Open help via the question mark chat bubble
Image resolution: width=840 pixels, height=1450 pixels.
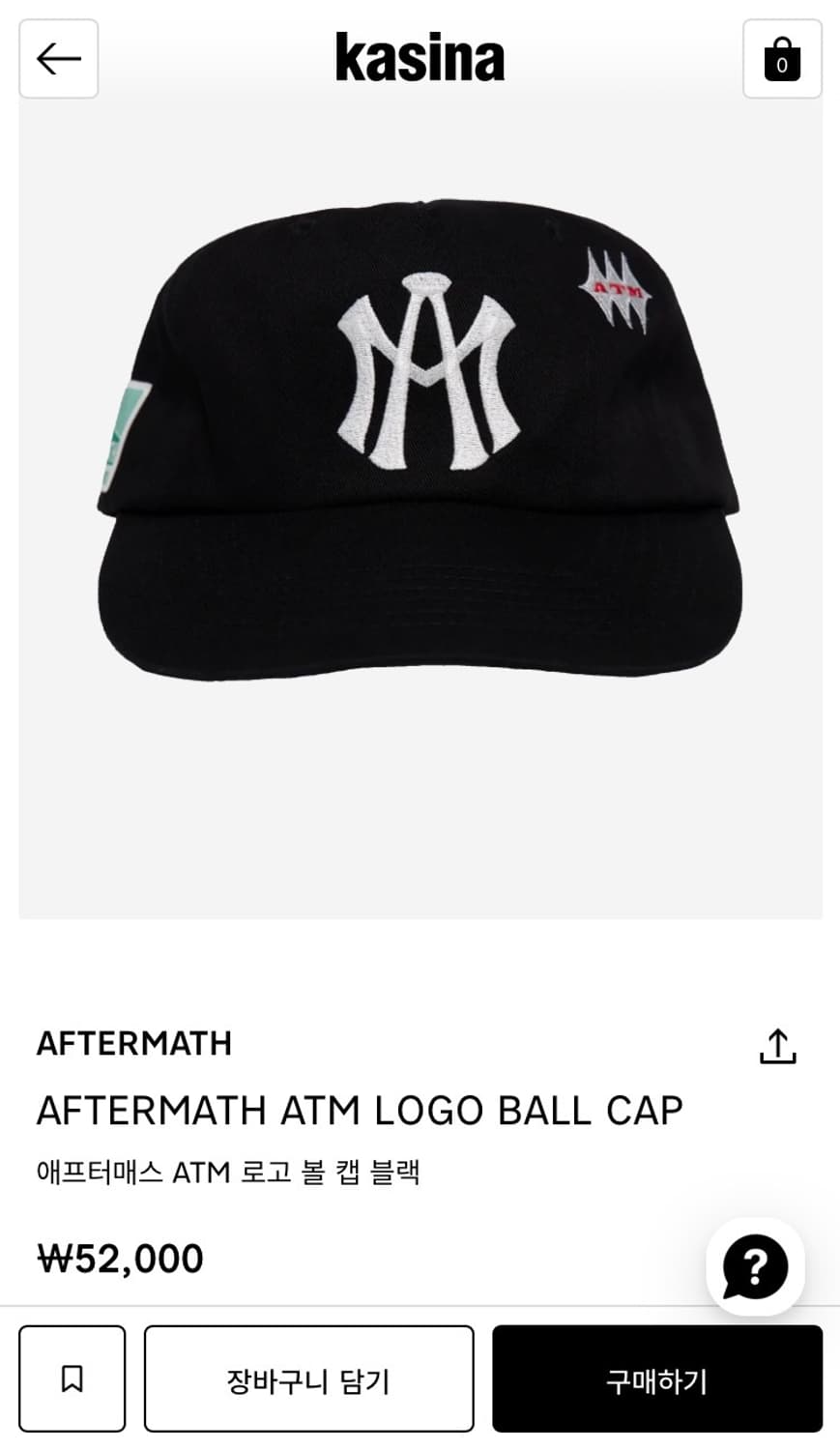755,1267
